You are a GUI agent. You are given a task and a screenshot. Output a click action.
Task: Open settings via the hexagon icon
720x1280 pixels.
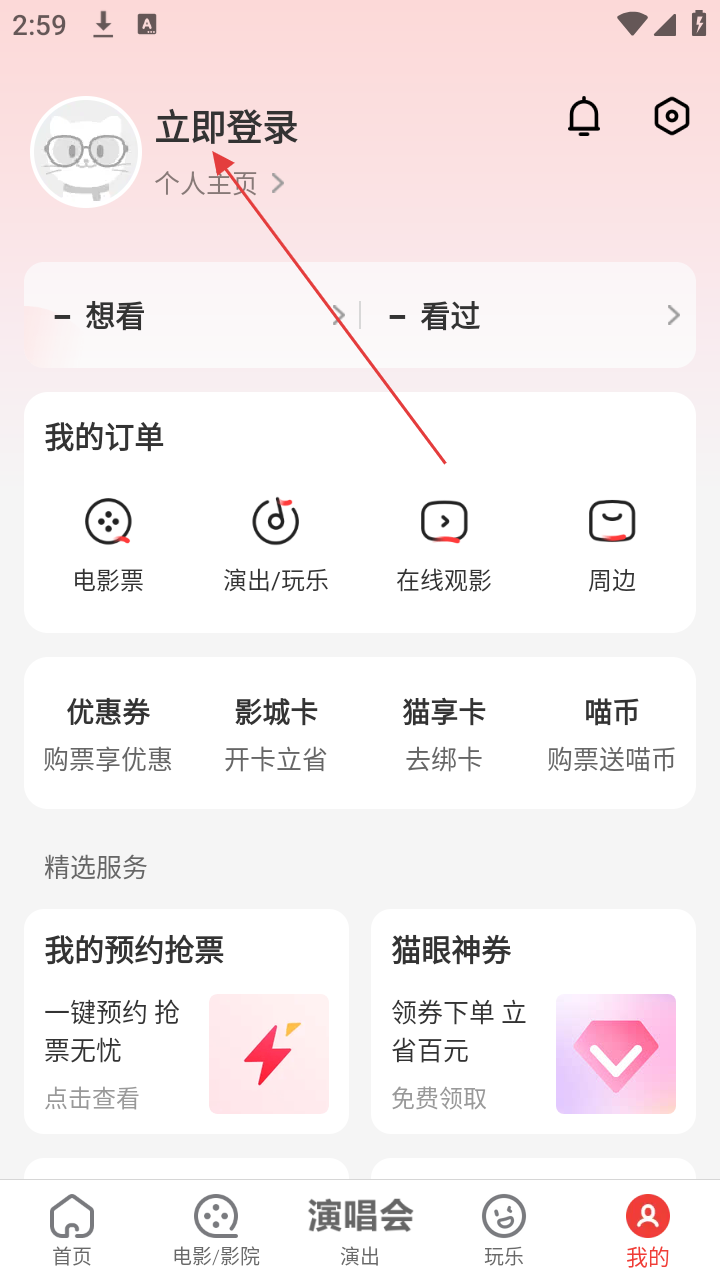671,117
